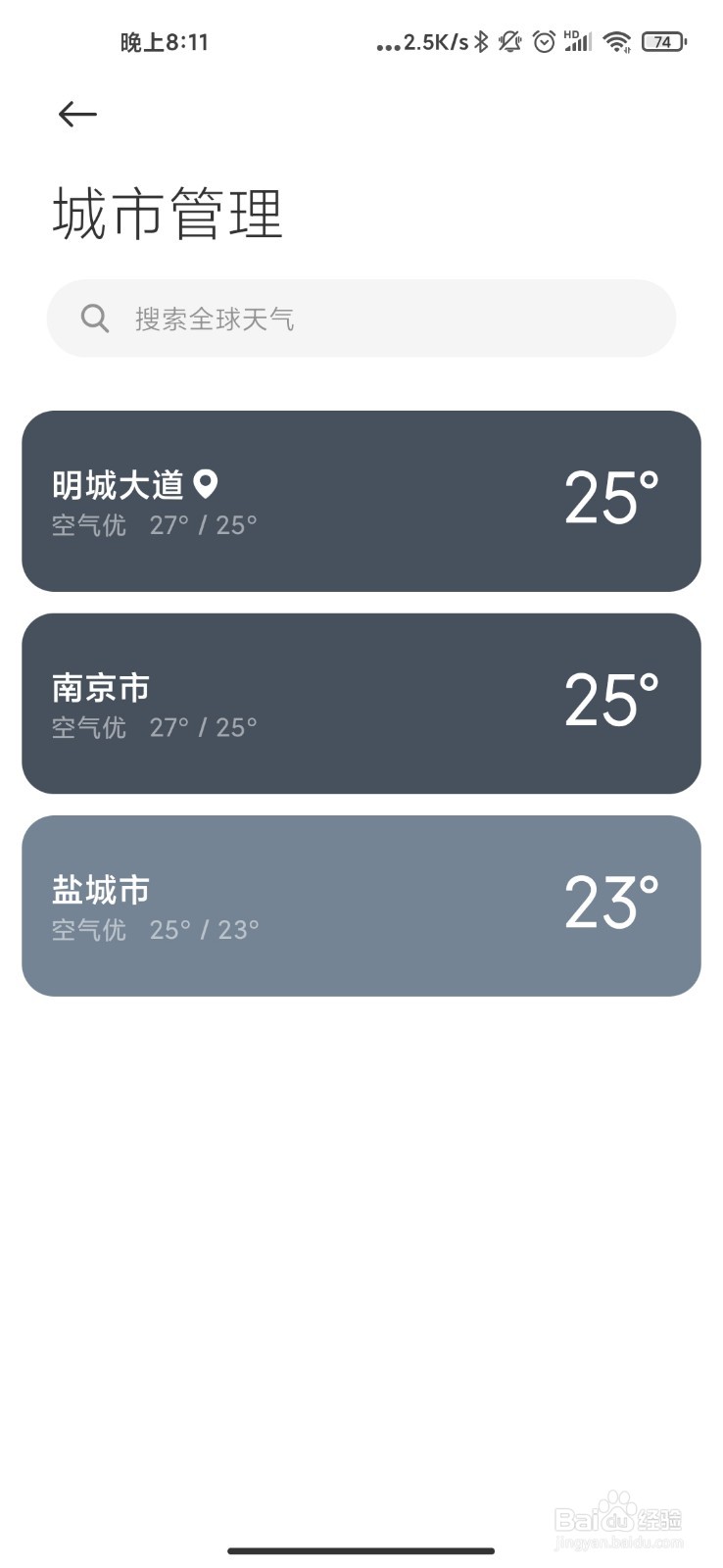723x1568 pixels.
Task: Select the 盐城市 city card
Action: [361, 905]
